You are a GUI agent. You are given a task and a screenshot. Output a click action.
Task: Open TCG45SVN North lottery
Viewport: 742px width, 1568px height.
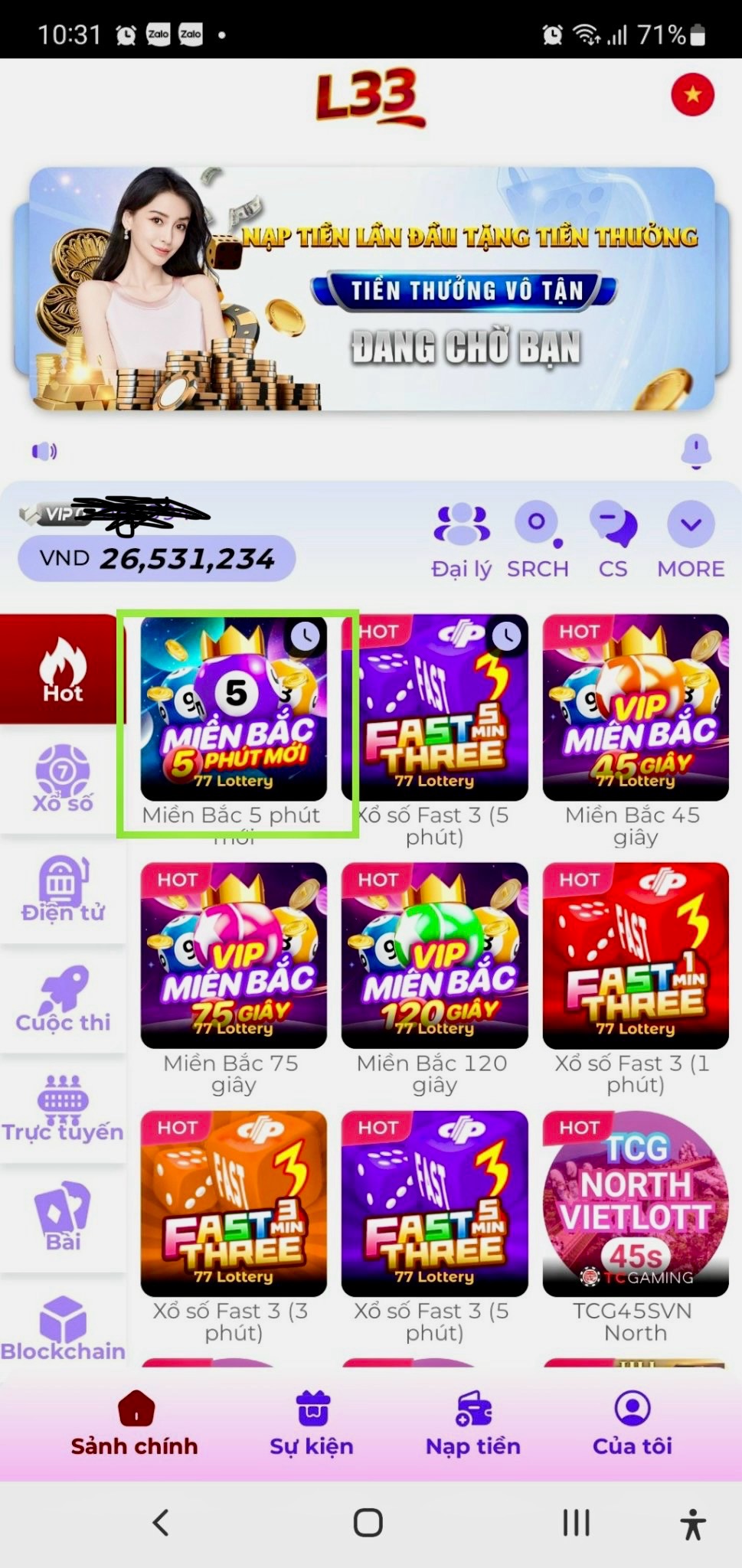[635, 1204]
